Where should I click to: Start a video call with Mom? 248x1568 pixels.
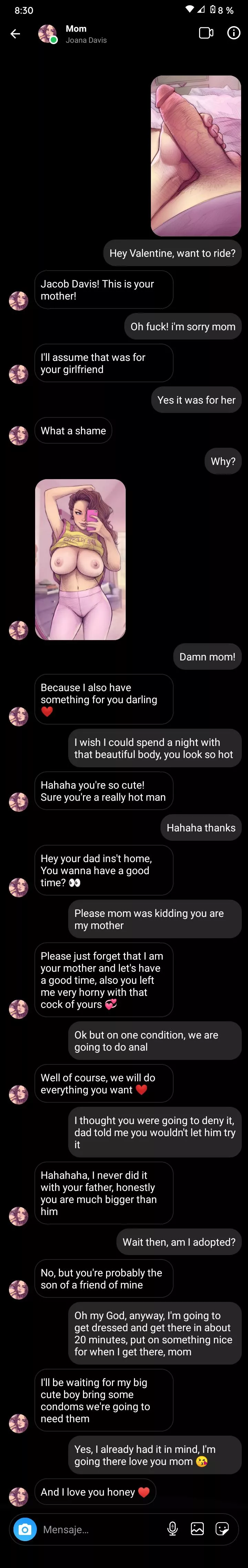(206, 33)
